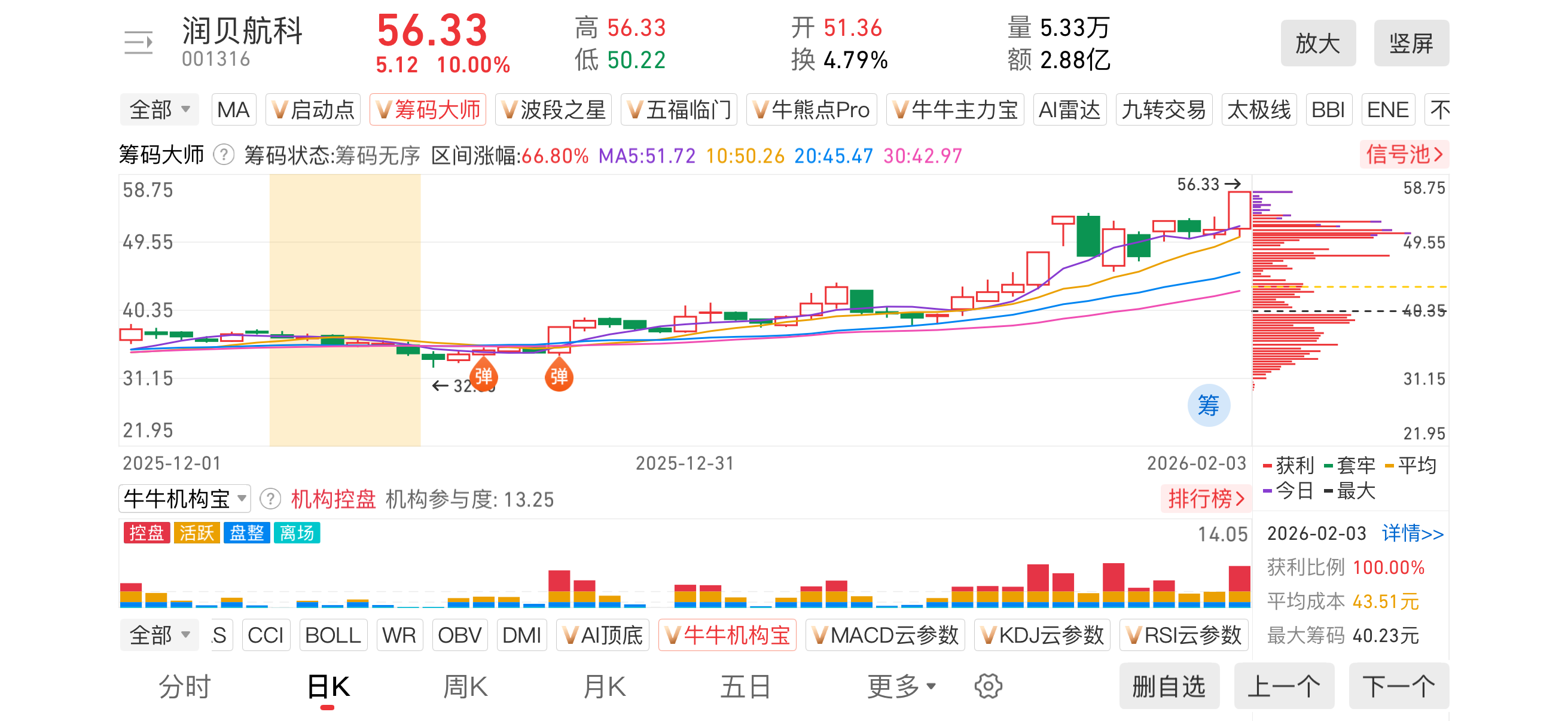Expand the 更多 period menu

coord(901,687)
